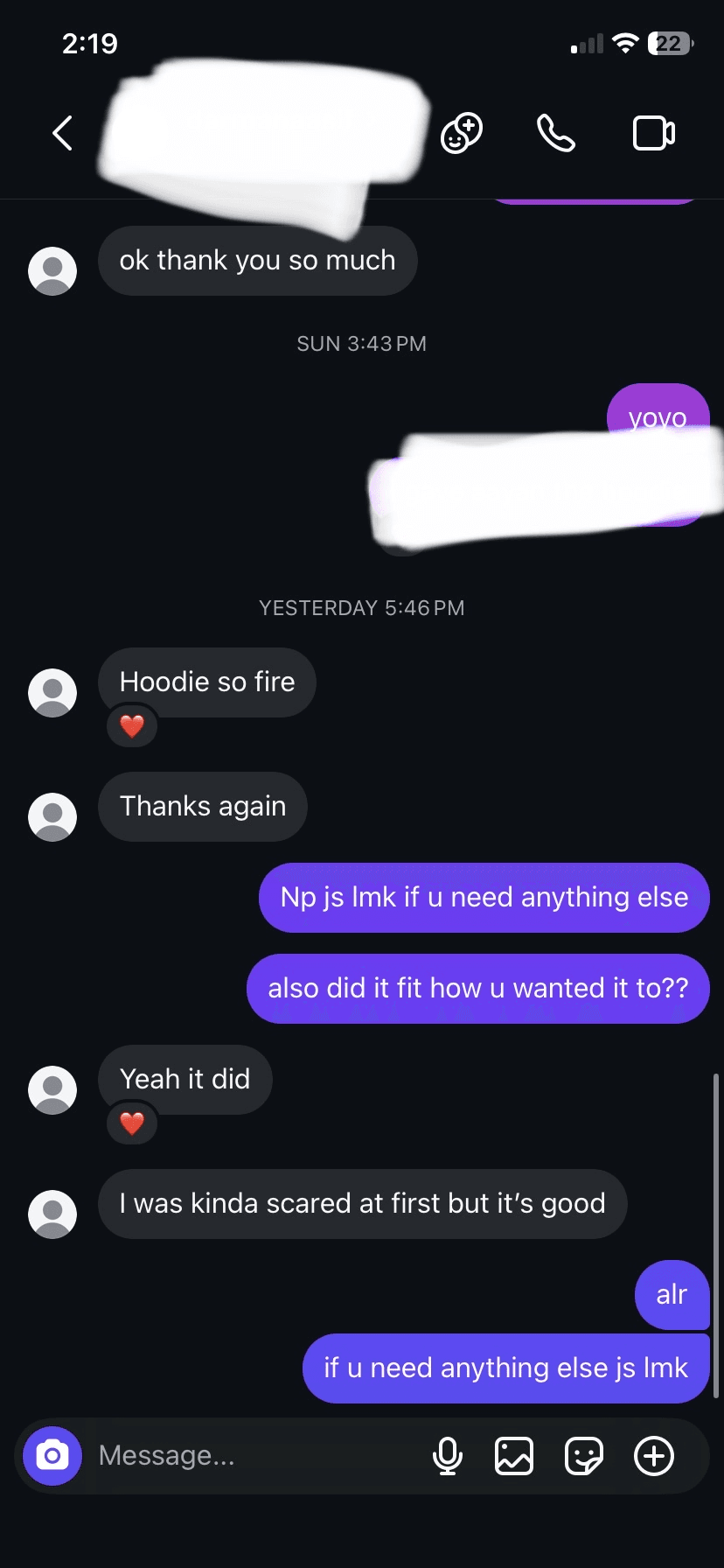The image size is (724, 1568).
Task: Start a video call
Action: (x=653, y=133)
